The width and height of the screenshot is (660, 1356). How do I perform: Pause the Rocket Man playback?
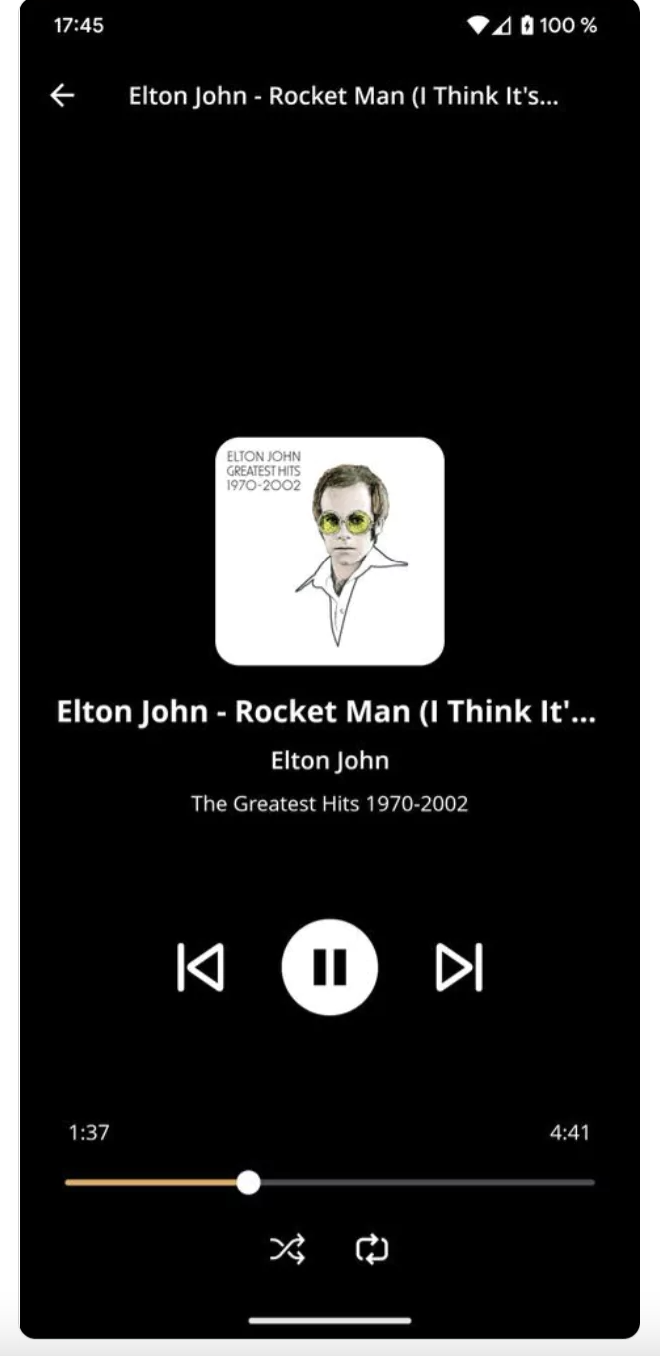pyautogui.click(x=330, y=967)
